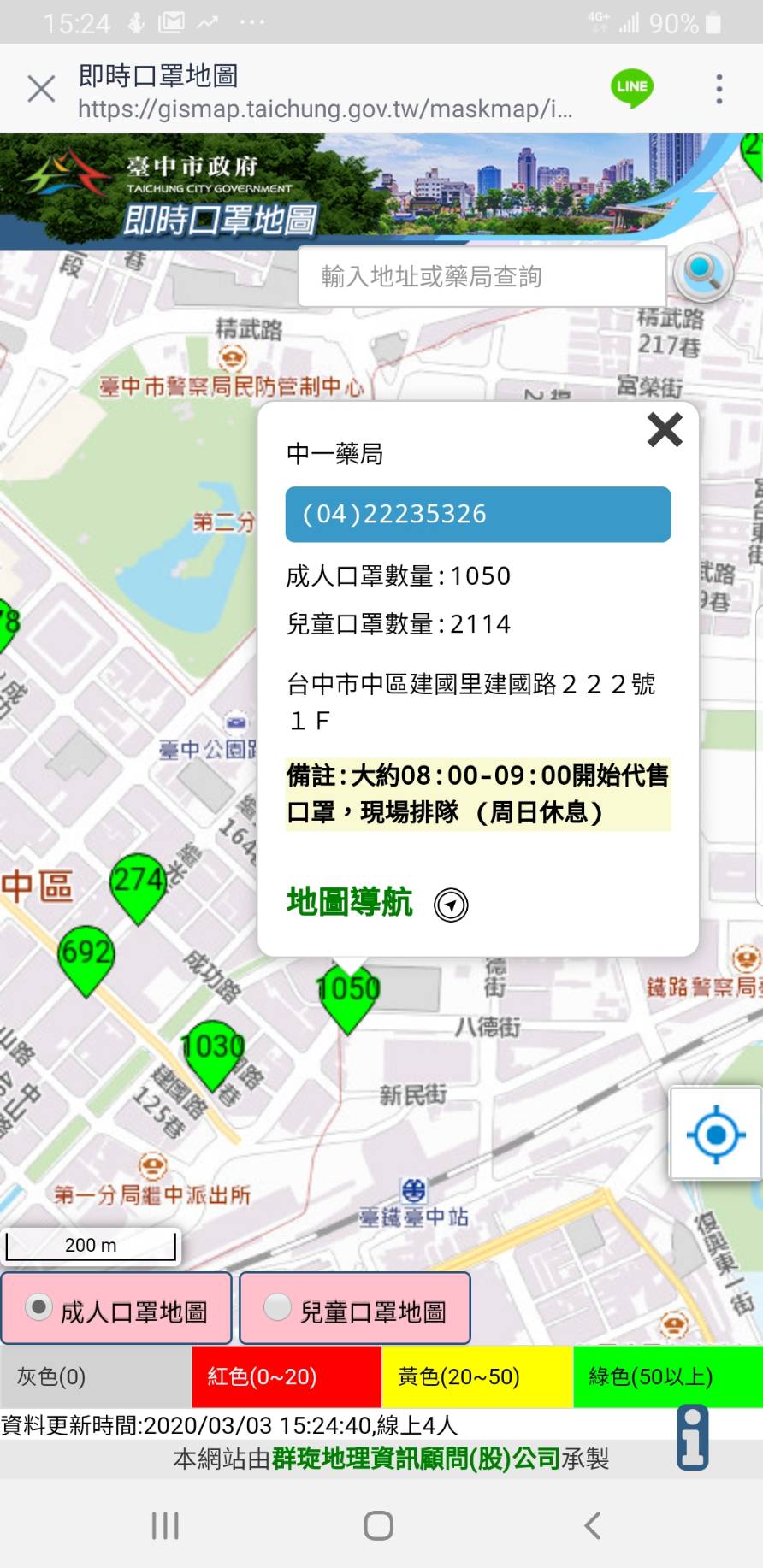Share this page via LINE
The image size is (763, 1568).
632,88
